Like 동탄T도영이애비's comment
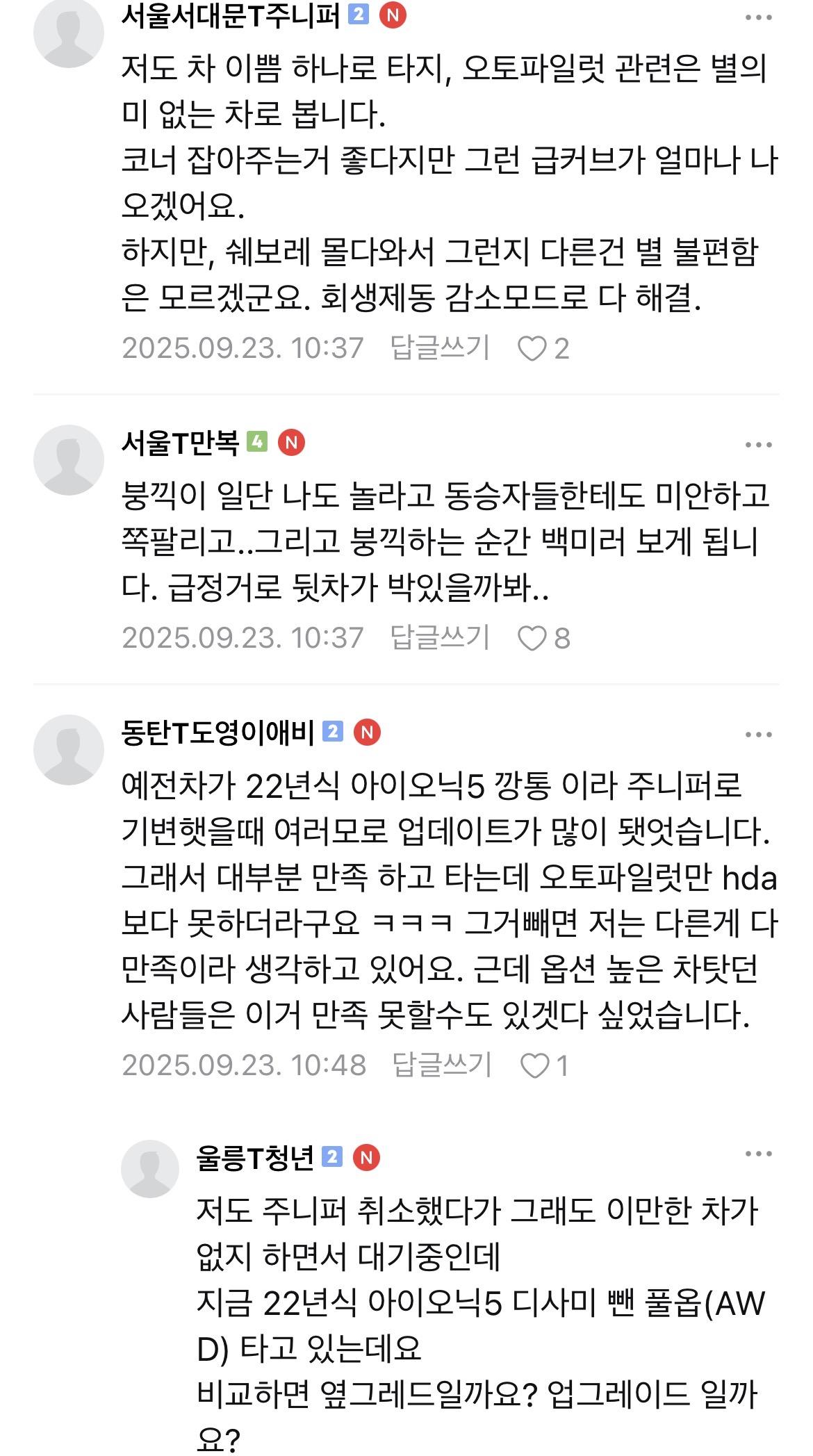Viewport: 813px width, 1456px height. (534, 1065)
